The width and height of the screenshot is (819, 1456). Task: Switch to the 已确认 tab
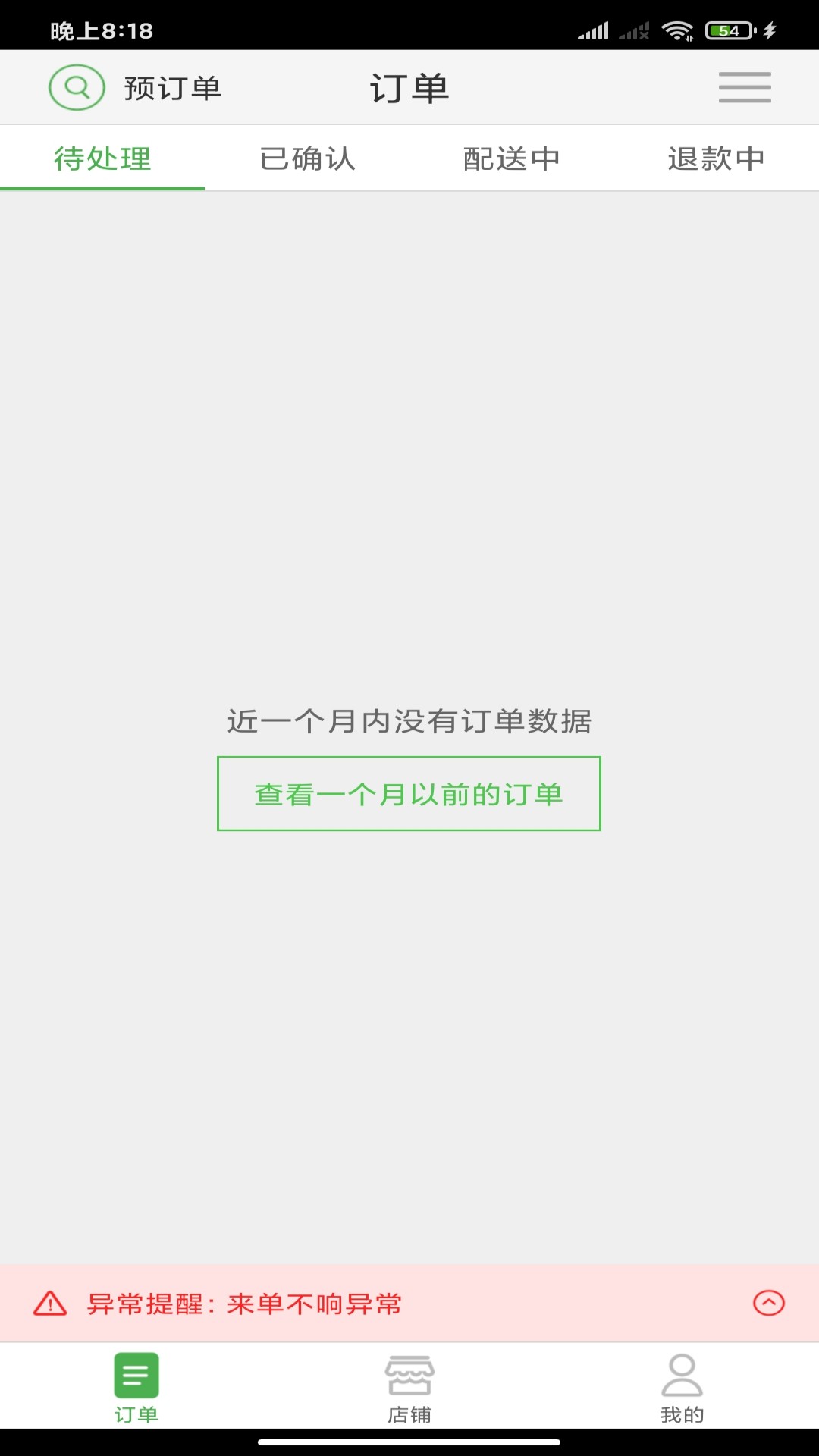pyautogui.click(x=307, y=158)
